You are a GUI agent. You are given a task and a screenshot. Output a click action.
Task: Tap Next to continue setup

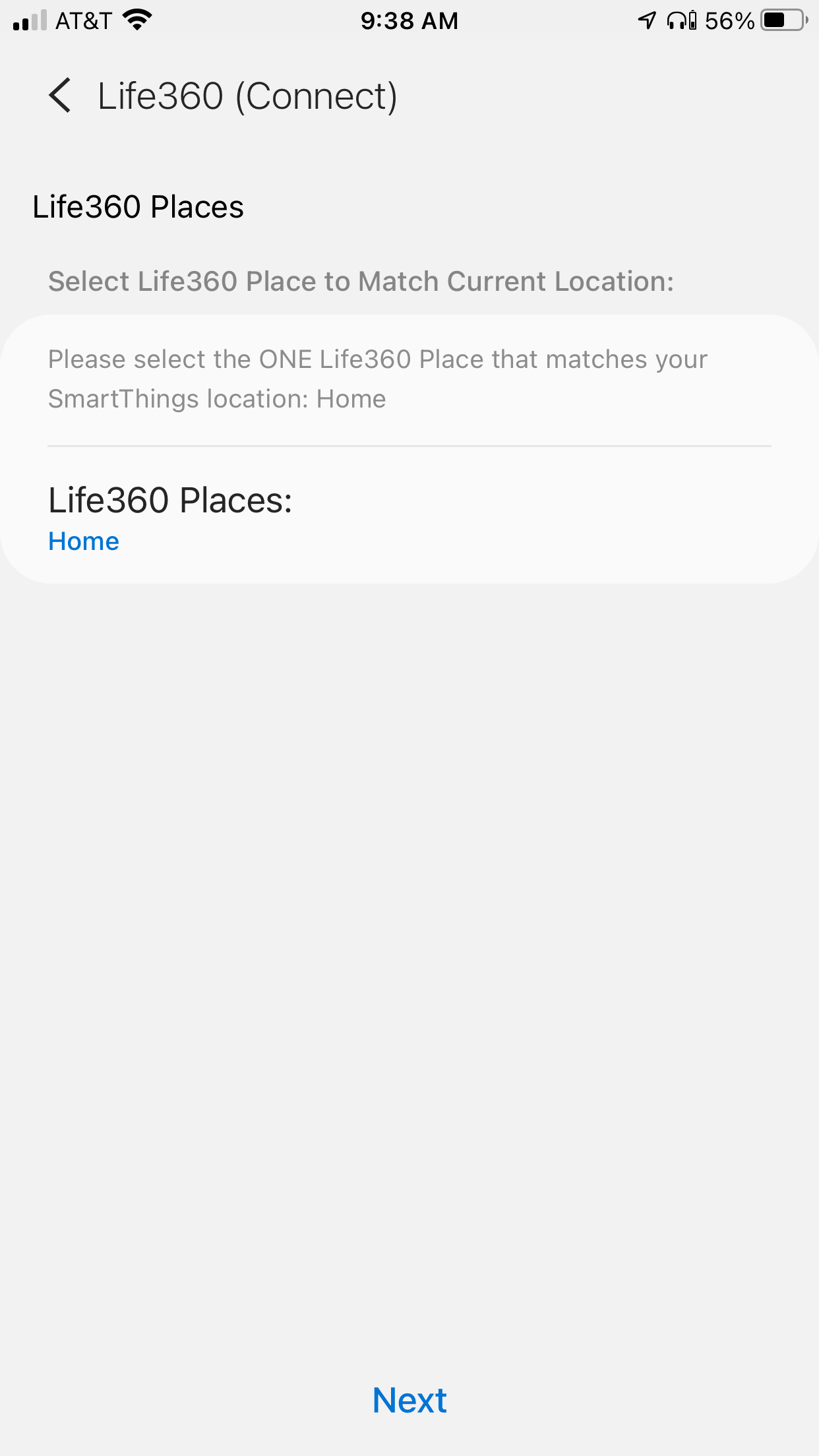(409, 1399)
